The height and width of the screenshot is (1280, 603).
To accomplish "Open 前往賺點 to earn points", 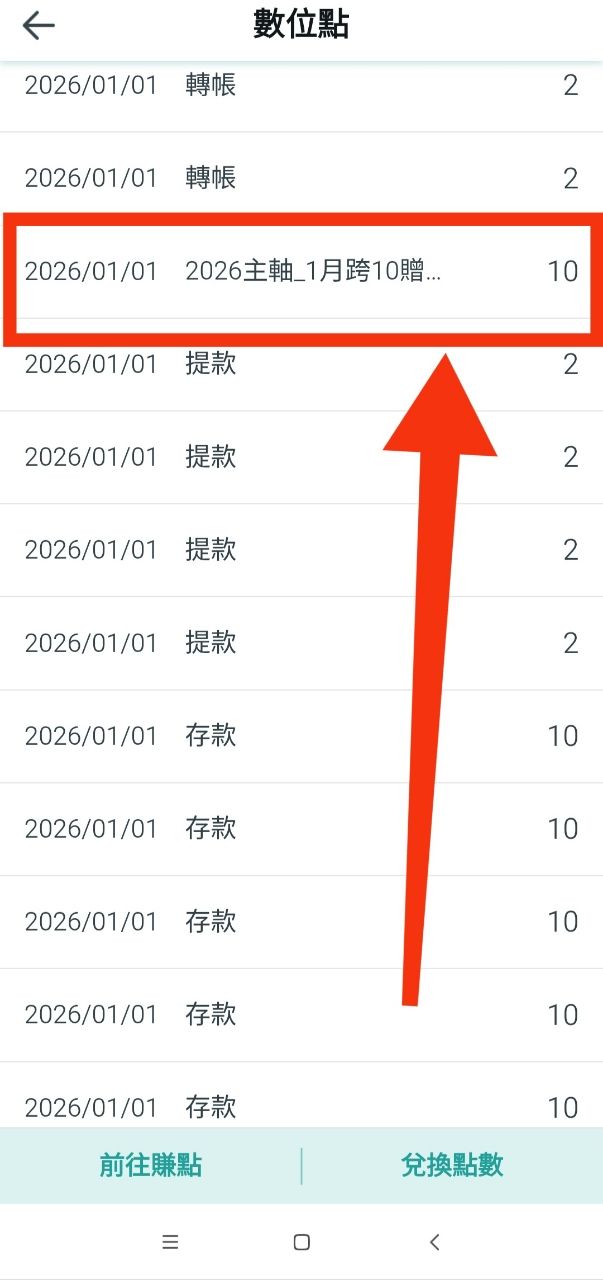I will coord(150,1165).
